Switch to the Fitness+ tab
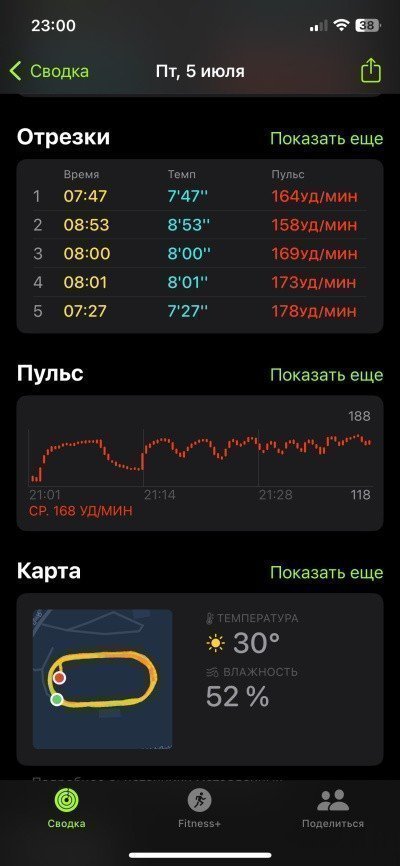Screen dimensions: 400x866 click(199, 809)
